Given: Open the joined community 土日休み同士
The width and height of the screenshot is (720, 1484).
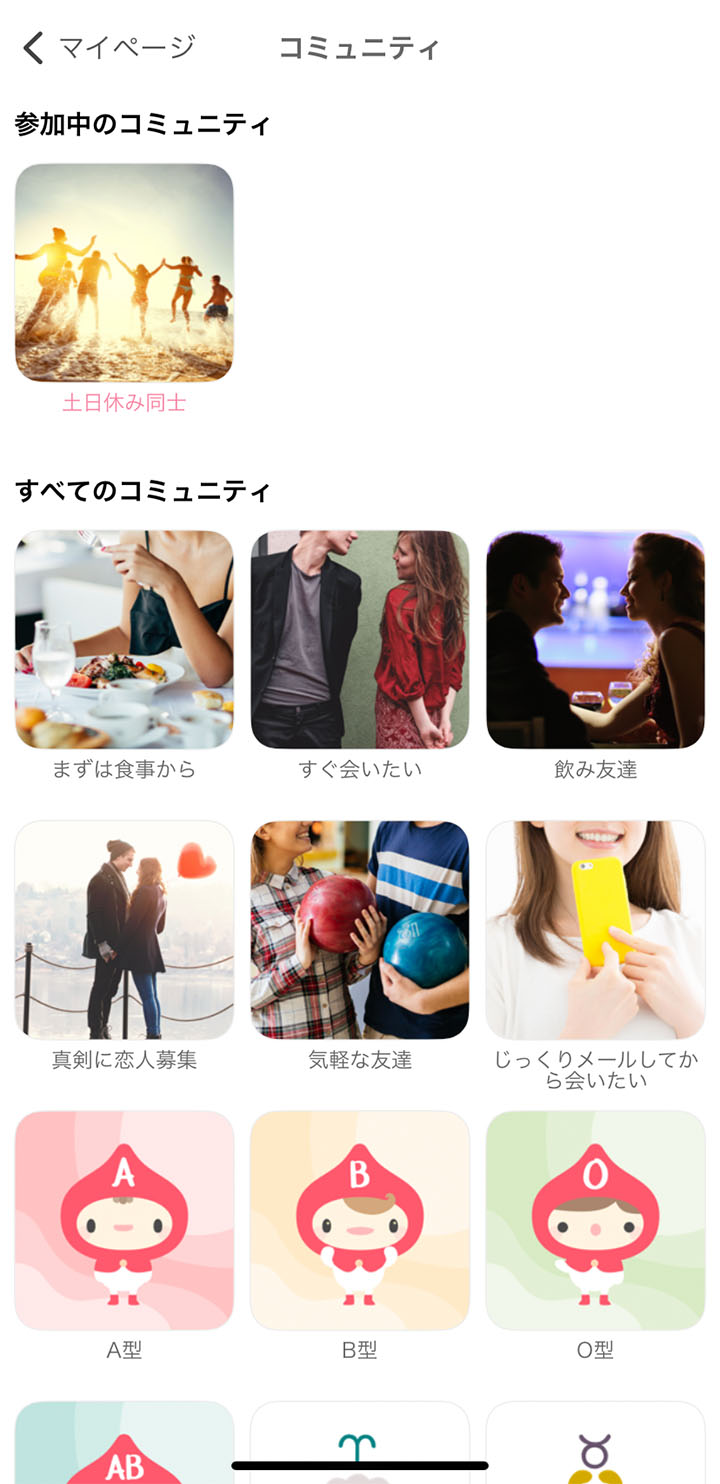Looking at the screenshot, I should click(124, 272).
